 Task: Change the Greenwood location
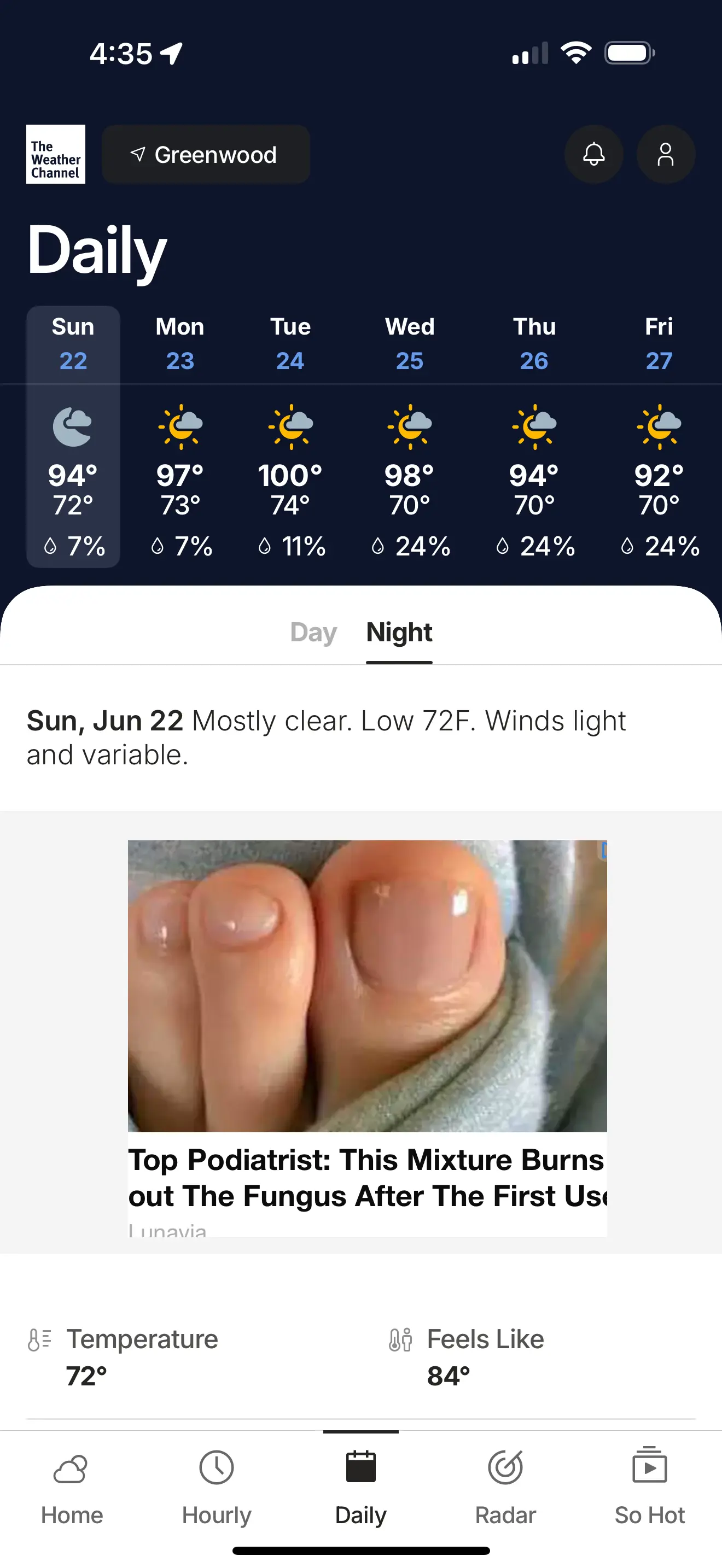206,155
